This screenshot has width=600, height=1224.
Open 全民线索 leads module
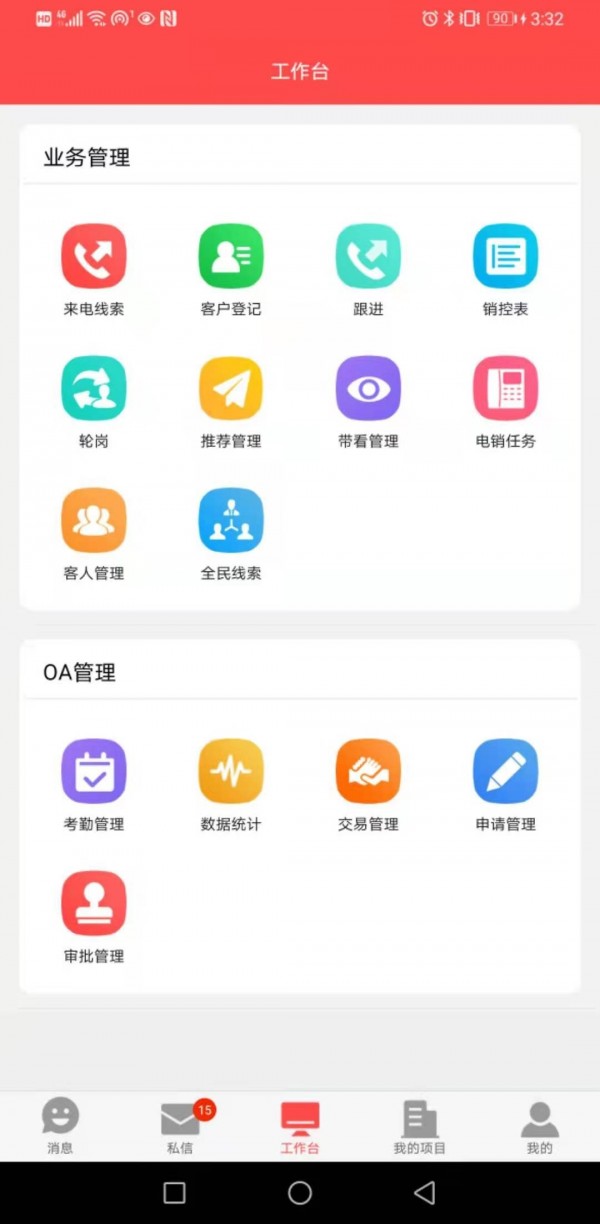231,521
